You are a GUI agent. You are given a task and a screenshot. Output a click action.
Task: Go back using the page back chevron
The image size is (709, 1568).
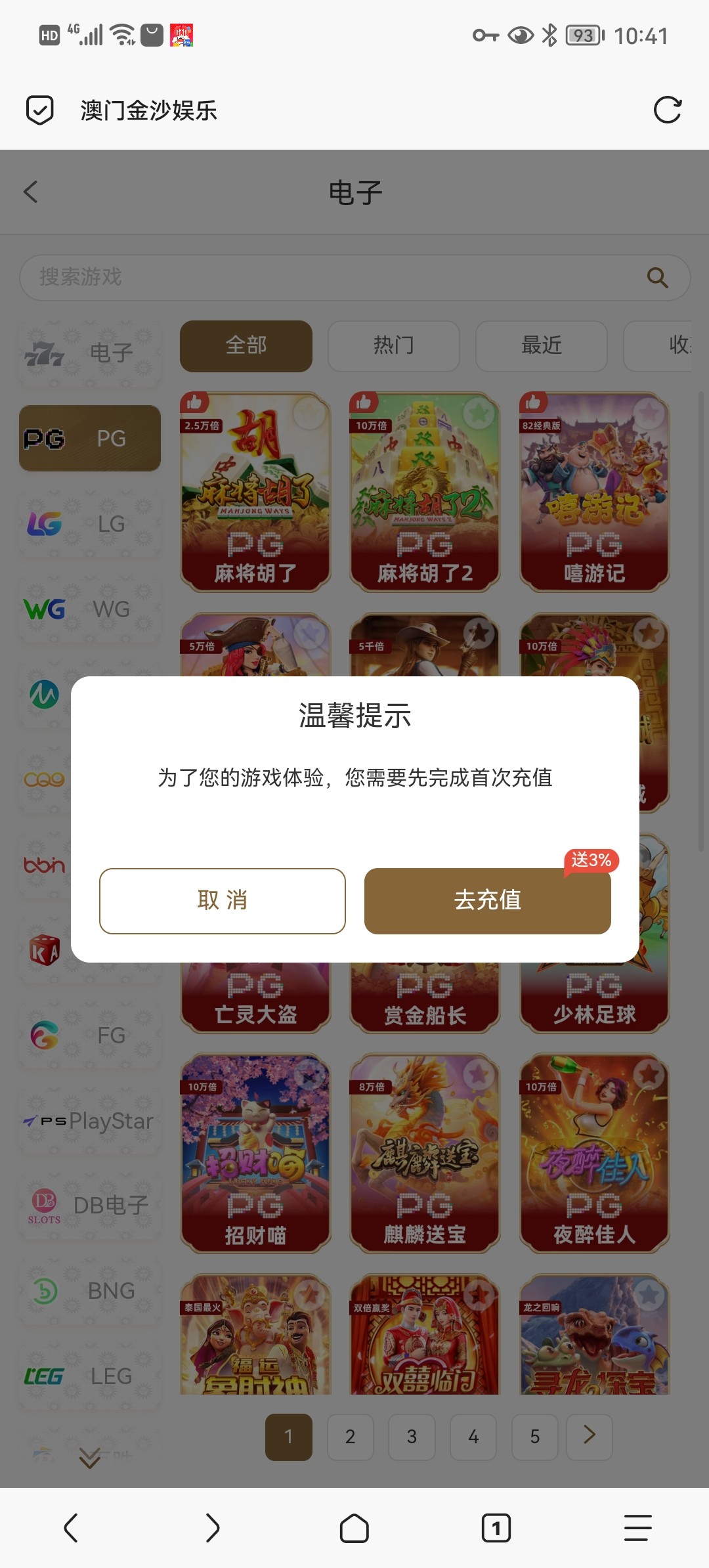point(30,192)
